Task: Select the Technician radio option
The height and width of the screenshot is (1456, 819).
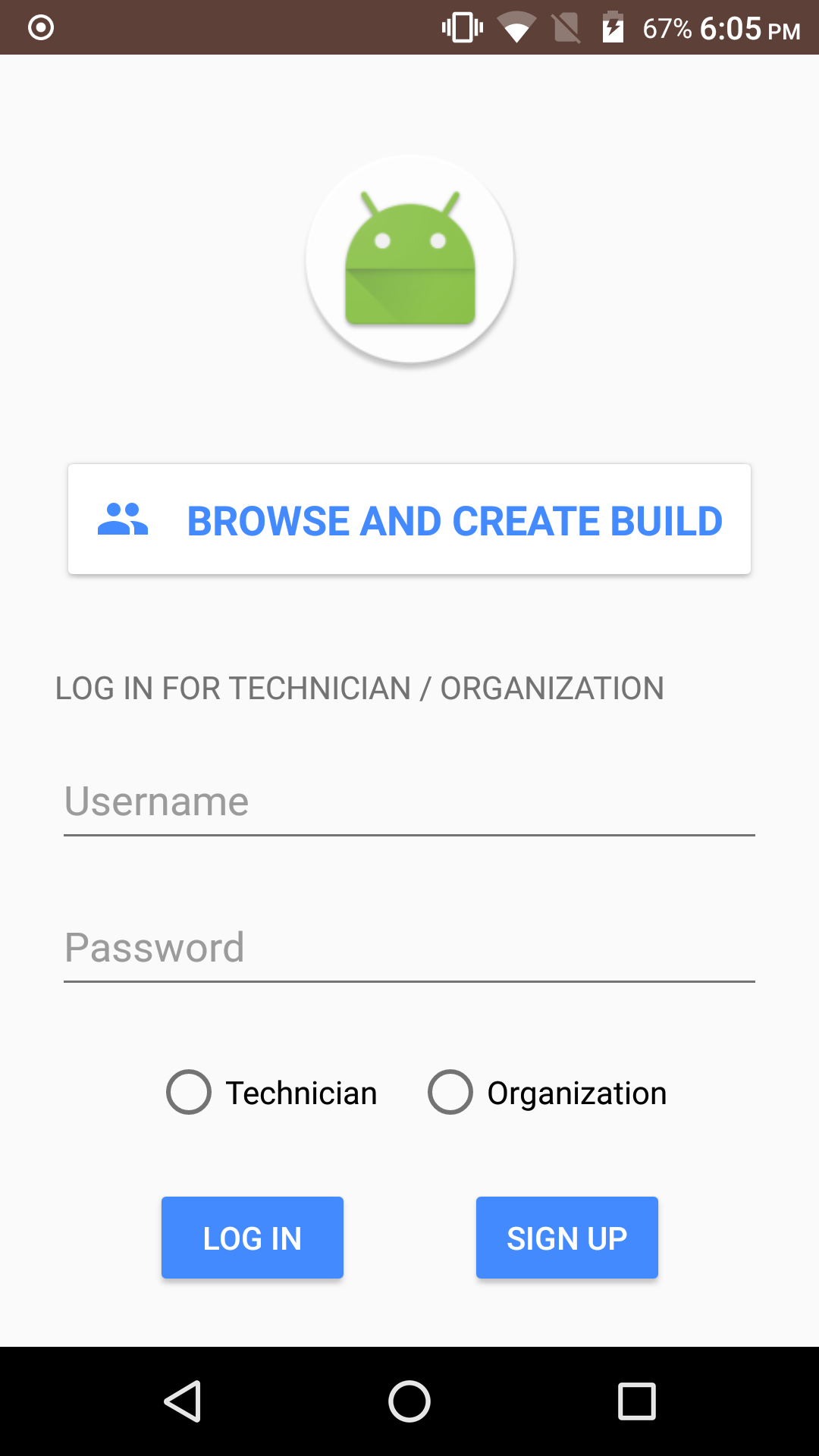Action: point(271,1093)
